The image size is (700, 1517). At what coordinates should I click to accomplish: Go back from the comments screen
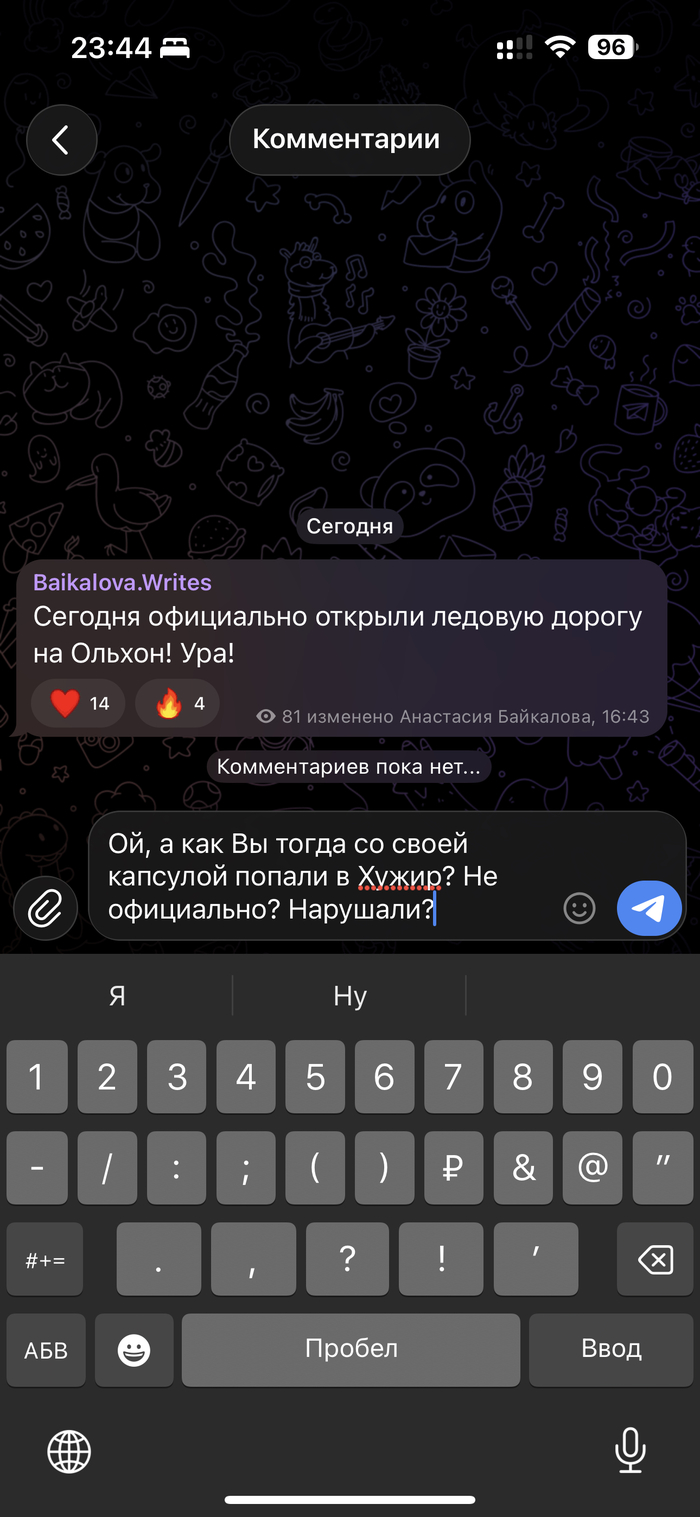(61, 140)
